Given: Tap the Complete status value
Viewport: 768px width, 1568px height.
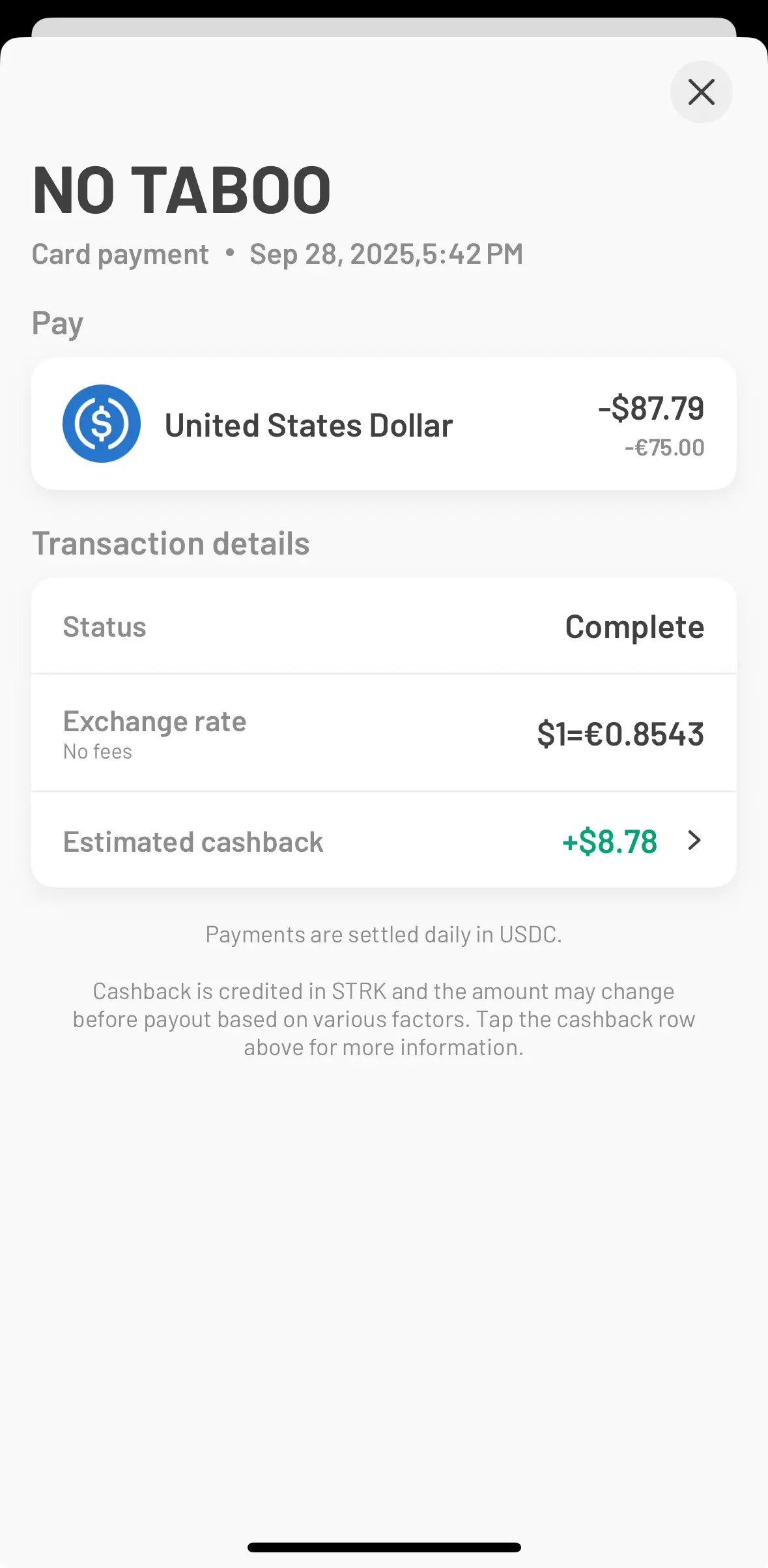Looking at the screenshot, I should (x=634, y=626).
